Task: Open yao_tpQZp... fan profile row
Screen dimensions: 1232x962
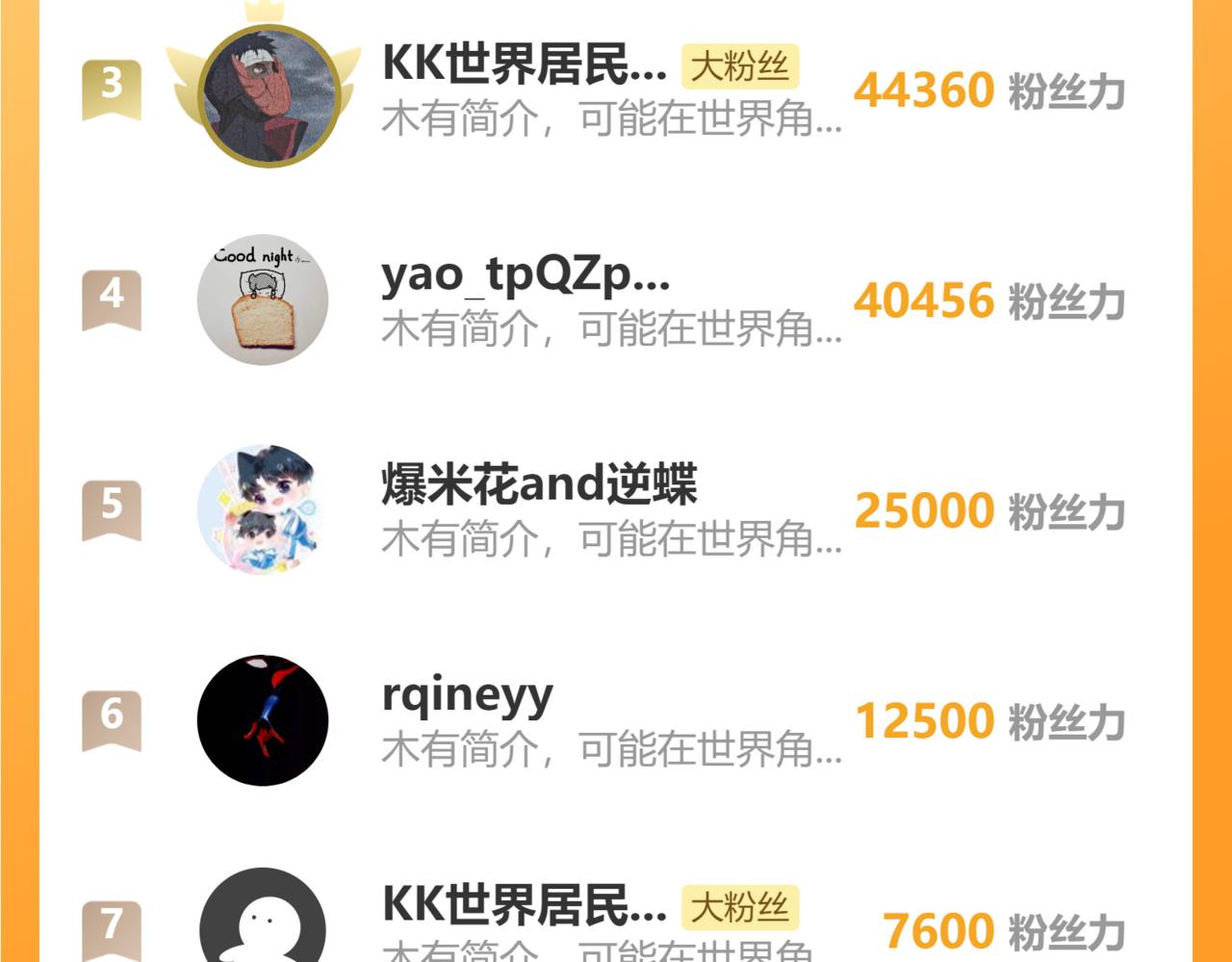Action: click(x=616, y=300)
